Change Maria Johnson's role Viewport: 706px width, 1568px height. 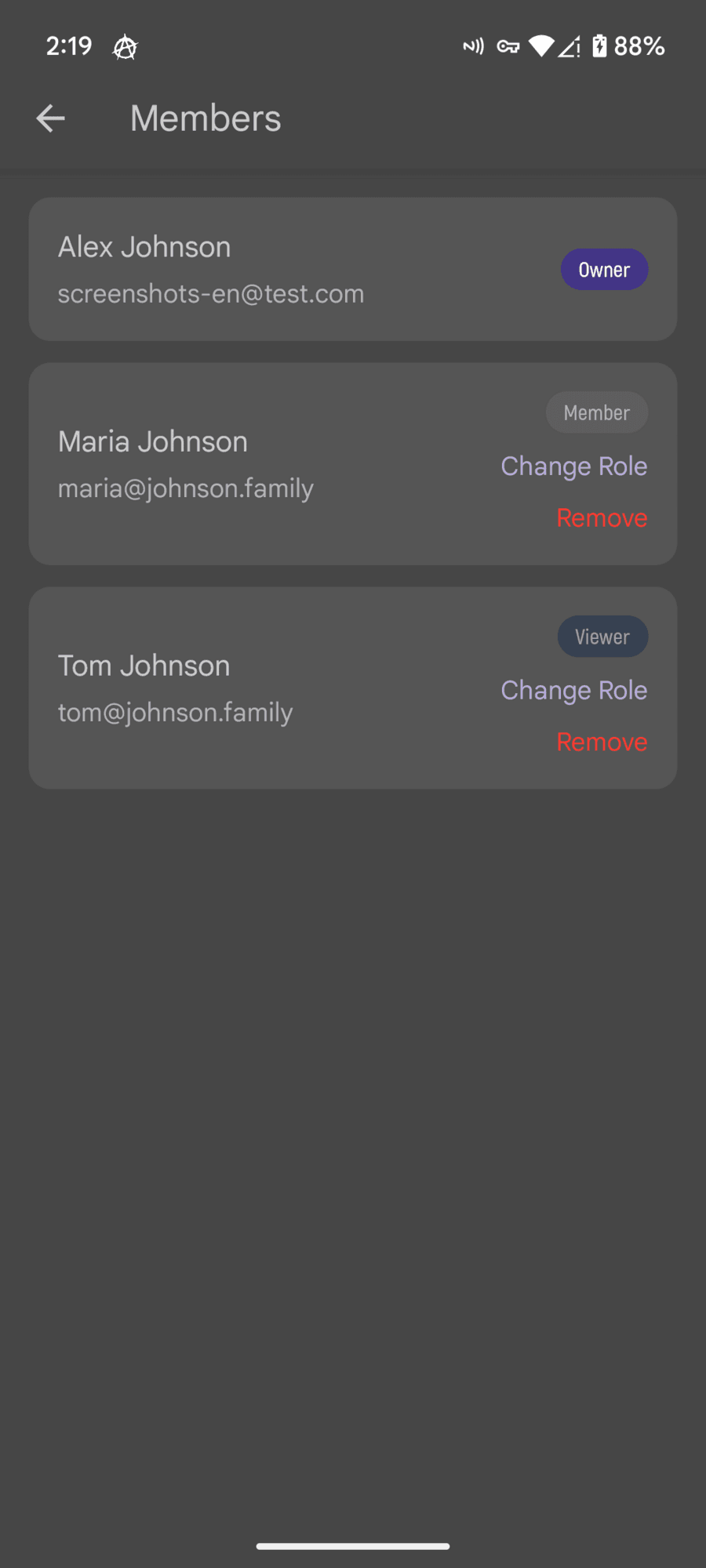[573, 466]
